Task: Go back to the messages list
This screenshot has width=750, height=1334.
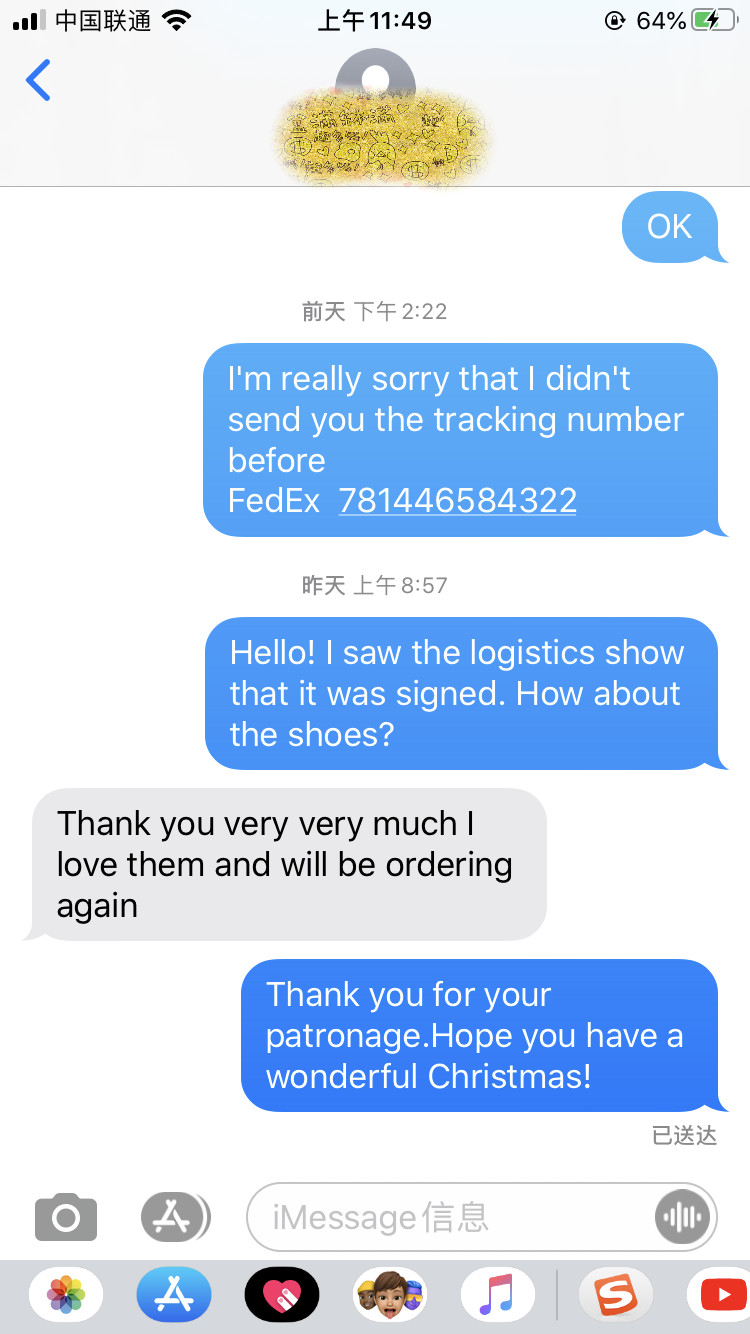Action: point(38,80)
